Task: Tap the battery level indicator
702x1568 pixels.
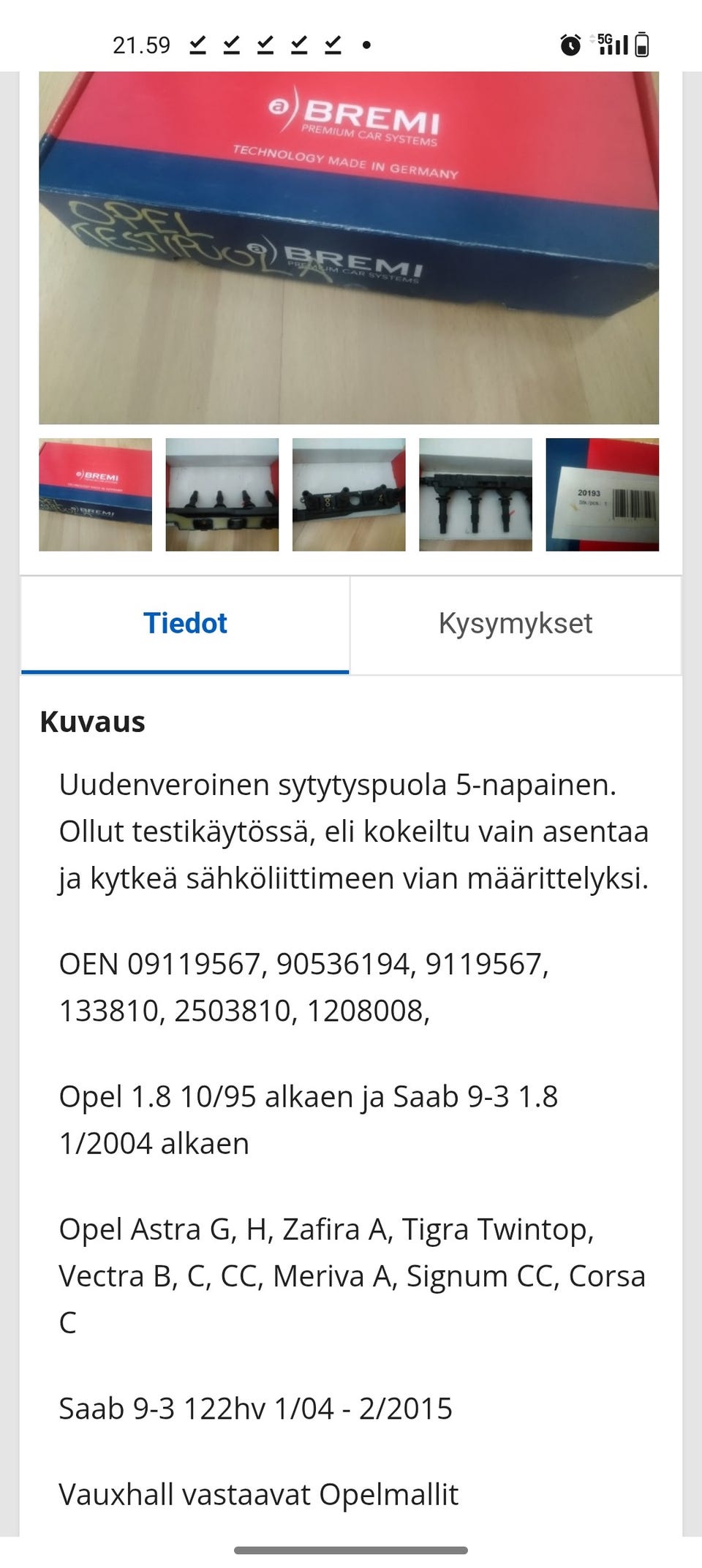Action: [x=642, y=45]
